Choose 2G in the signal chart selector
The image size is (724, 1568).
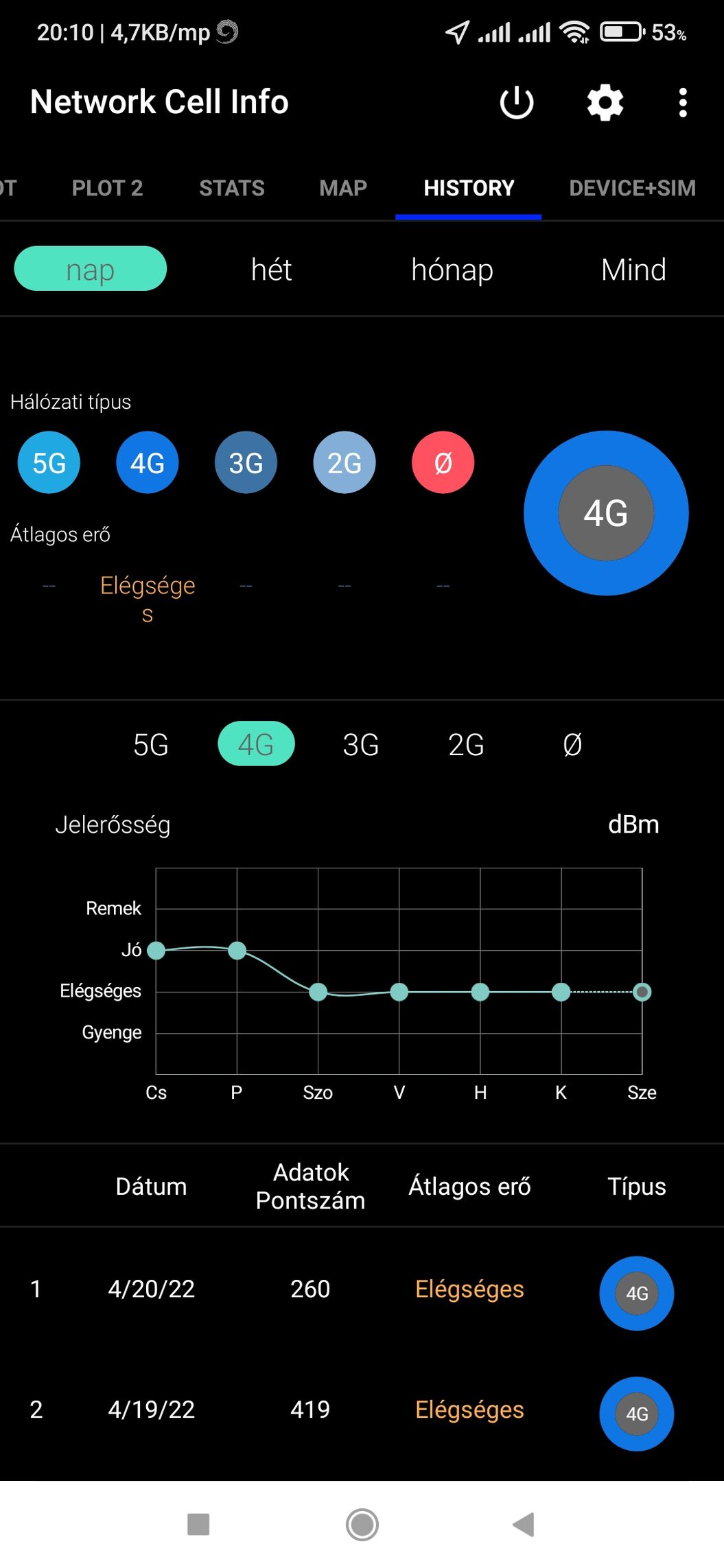[466, 744]
